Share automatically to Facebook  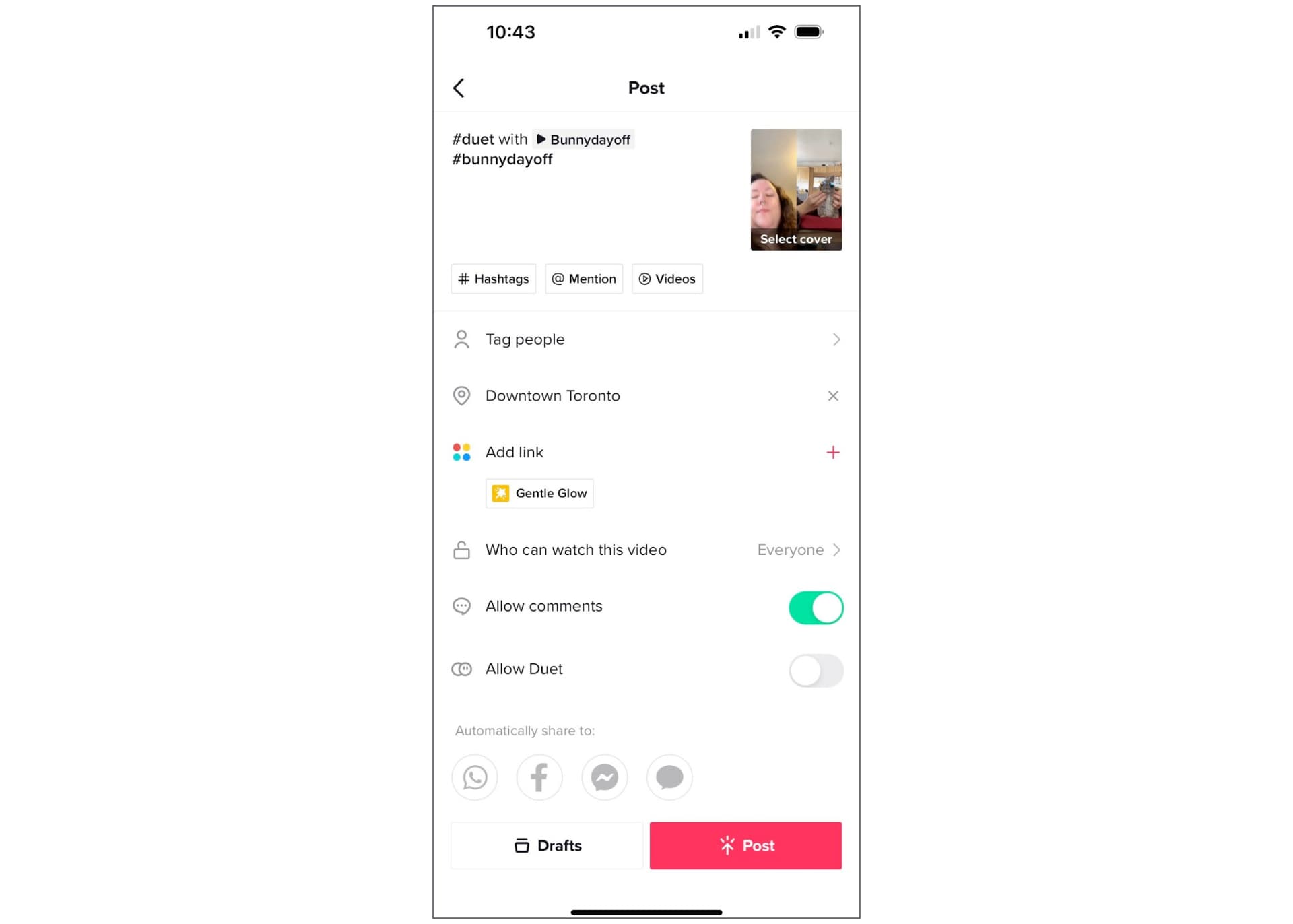(x=539, y=778)
